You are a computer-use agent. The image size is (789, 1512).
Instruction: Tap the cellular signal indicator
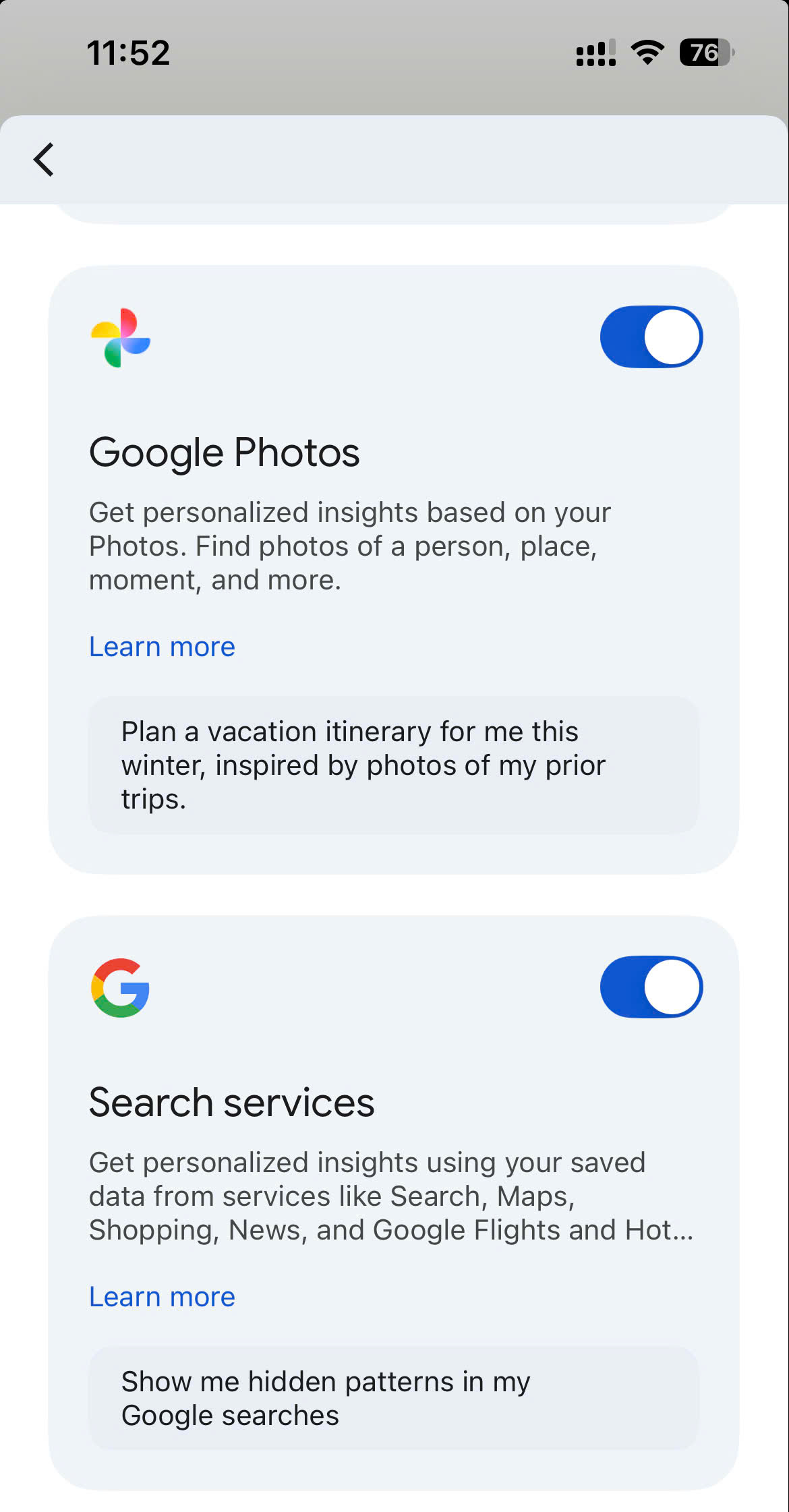click(x=596, y=52)
